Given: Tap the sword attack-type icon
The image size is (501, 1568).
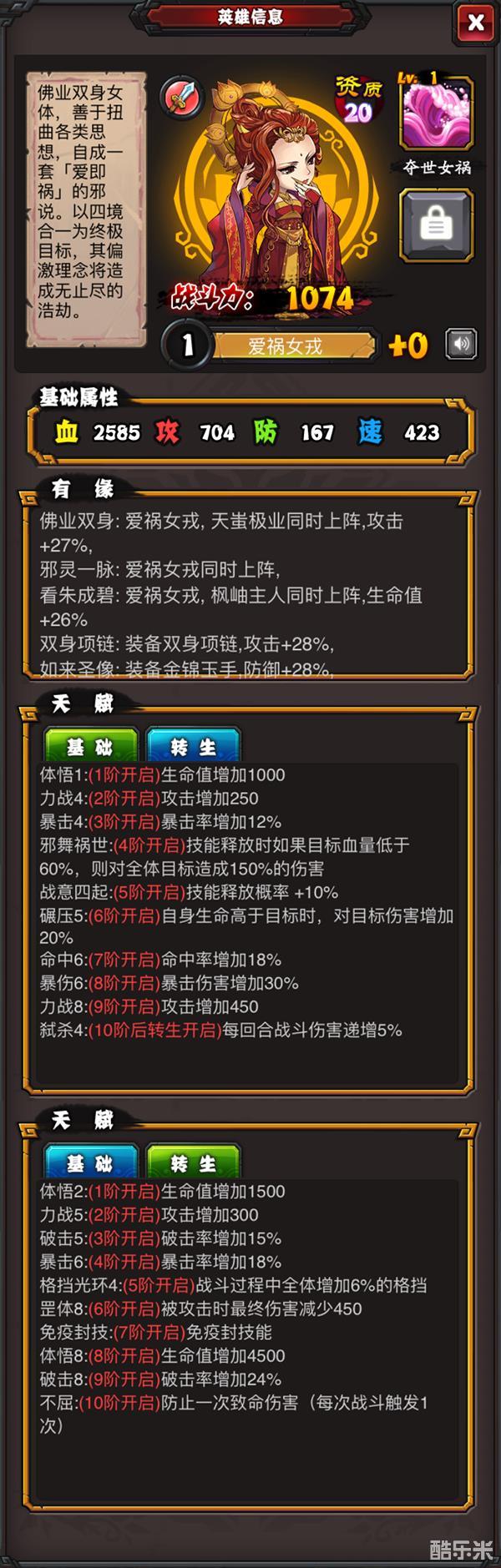Looking at the screenshot, I should pyautogui.click(x=180, y=98).
